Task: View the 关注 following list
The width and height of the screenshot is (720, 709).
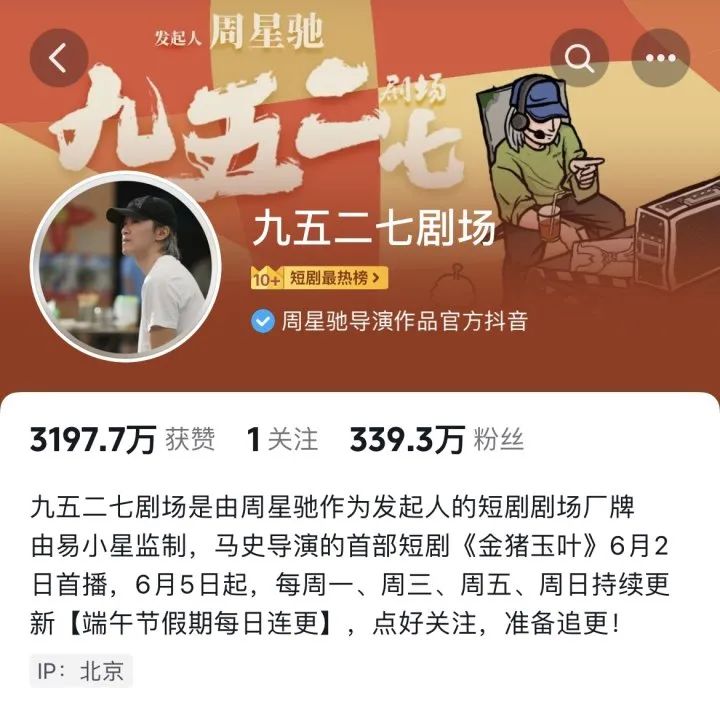Action: click(x=282, y=439)
